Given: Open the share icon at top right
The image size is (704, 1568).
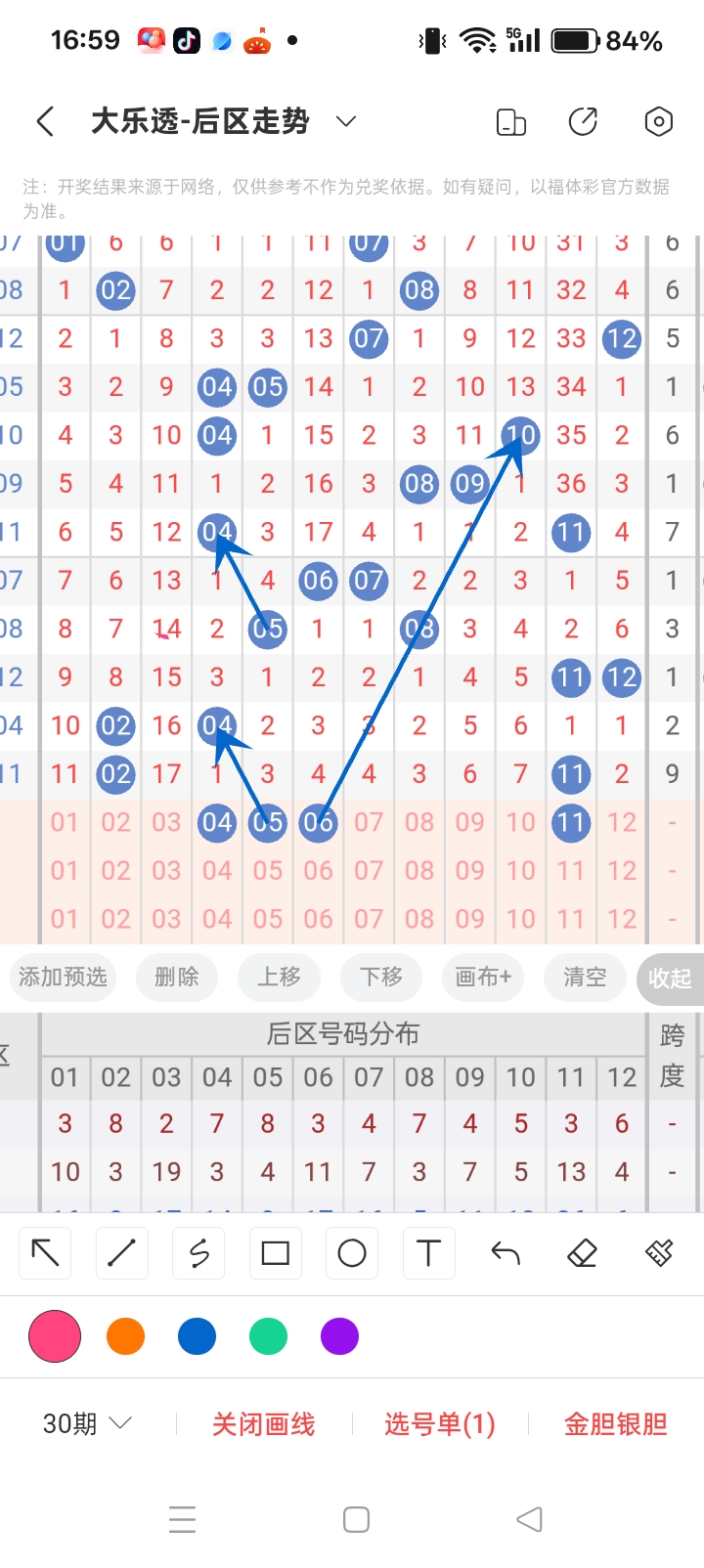Looking at the screenshot, I should (583, 121).
